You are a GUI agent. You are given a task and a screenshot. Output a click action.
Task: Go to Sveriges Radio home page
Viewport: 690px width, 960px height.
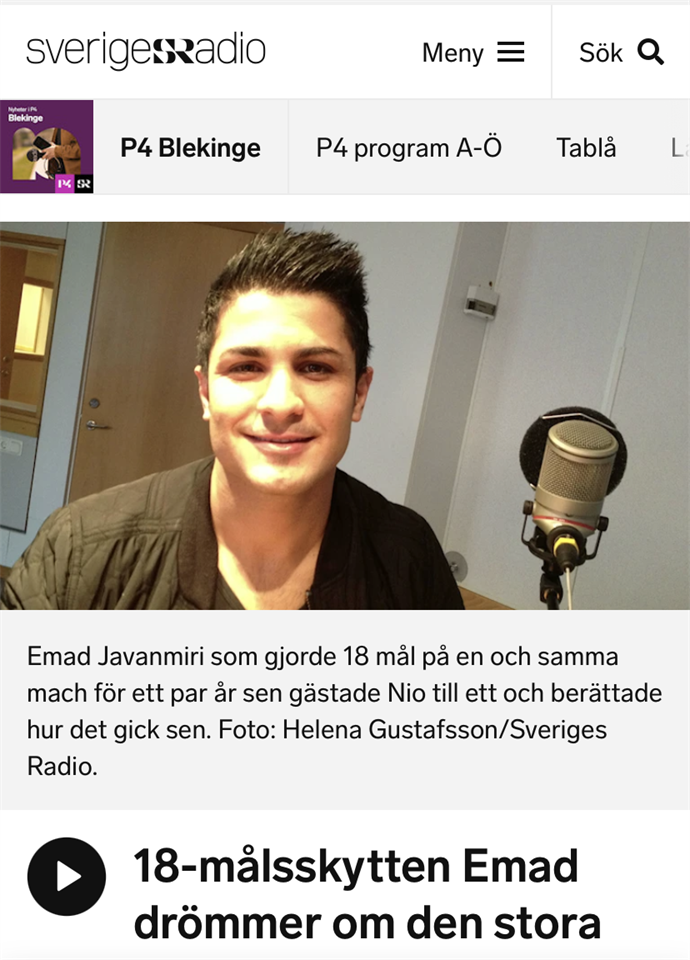[x=146, y=51]
